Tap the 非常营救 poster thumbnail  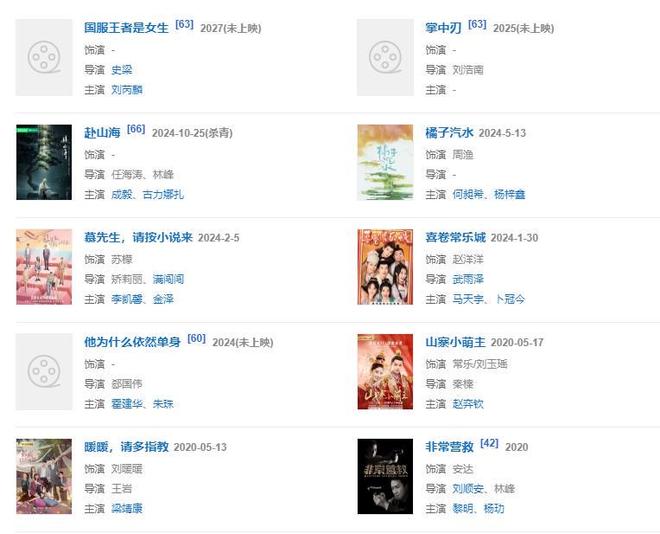click(385, 475)
